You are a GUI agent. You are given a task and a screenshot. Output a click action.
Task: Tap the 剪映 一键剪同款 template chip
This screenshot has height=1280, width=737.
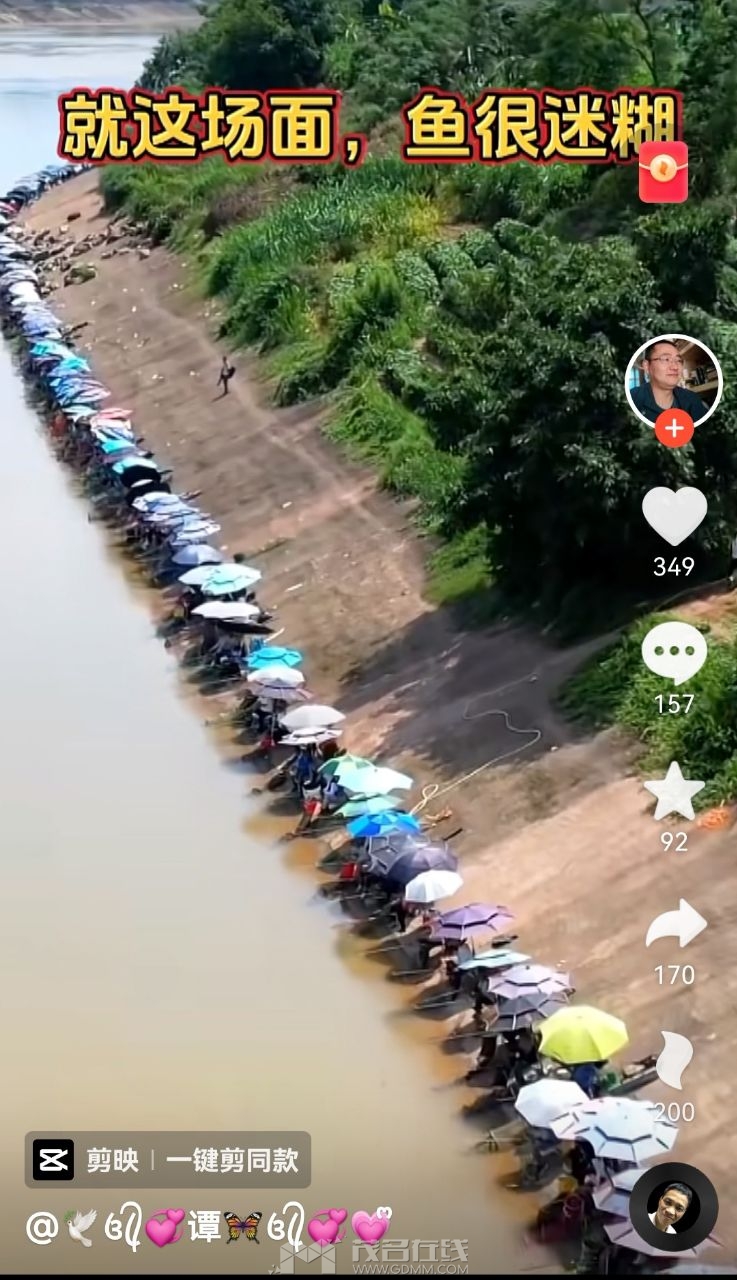168,1160
